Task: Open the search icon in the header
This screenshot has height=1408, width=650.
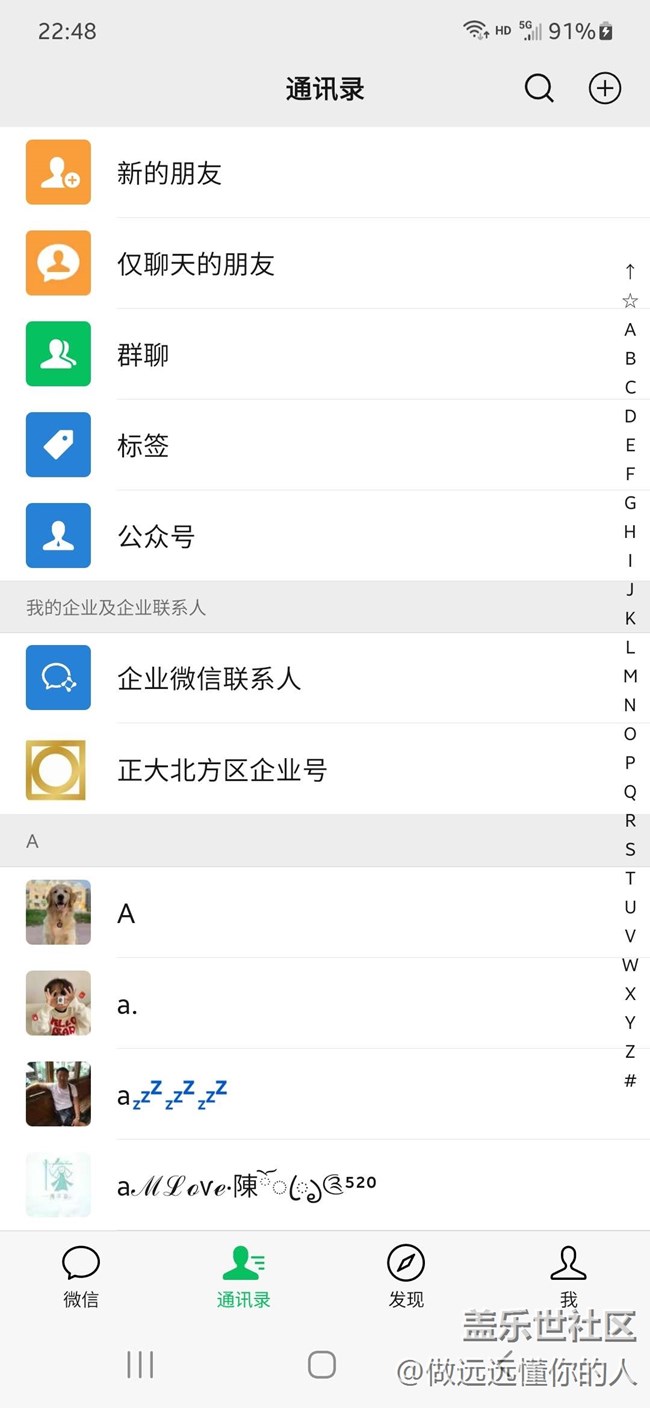Action: (x=539, y=89)
